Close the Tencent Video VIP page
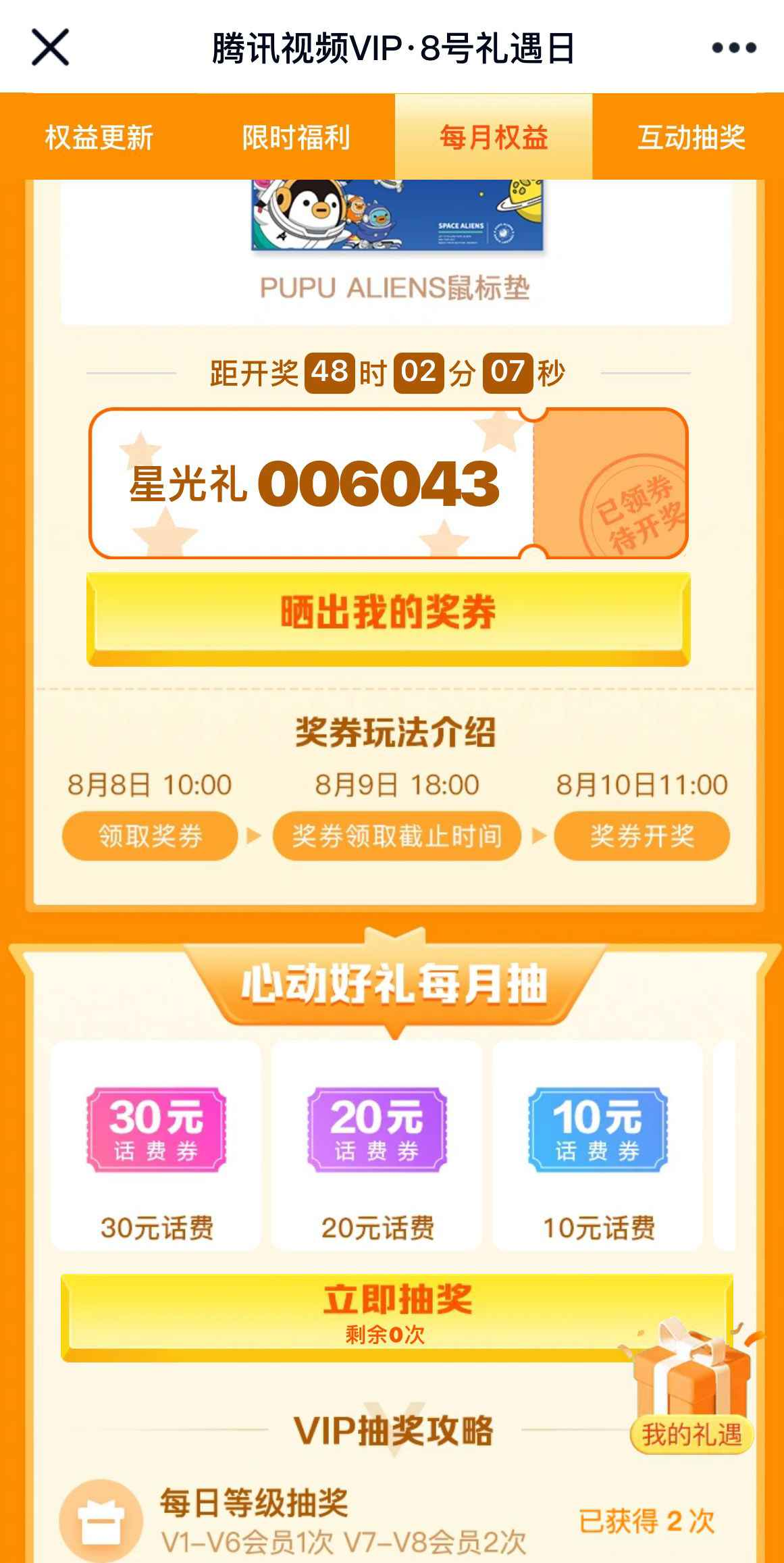Image resolution: width=784 pixels, height=1563 pixels. pyautogui.click(x=50, y=47)
